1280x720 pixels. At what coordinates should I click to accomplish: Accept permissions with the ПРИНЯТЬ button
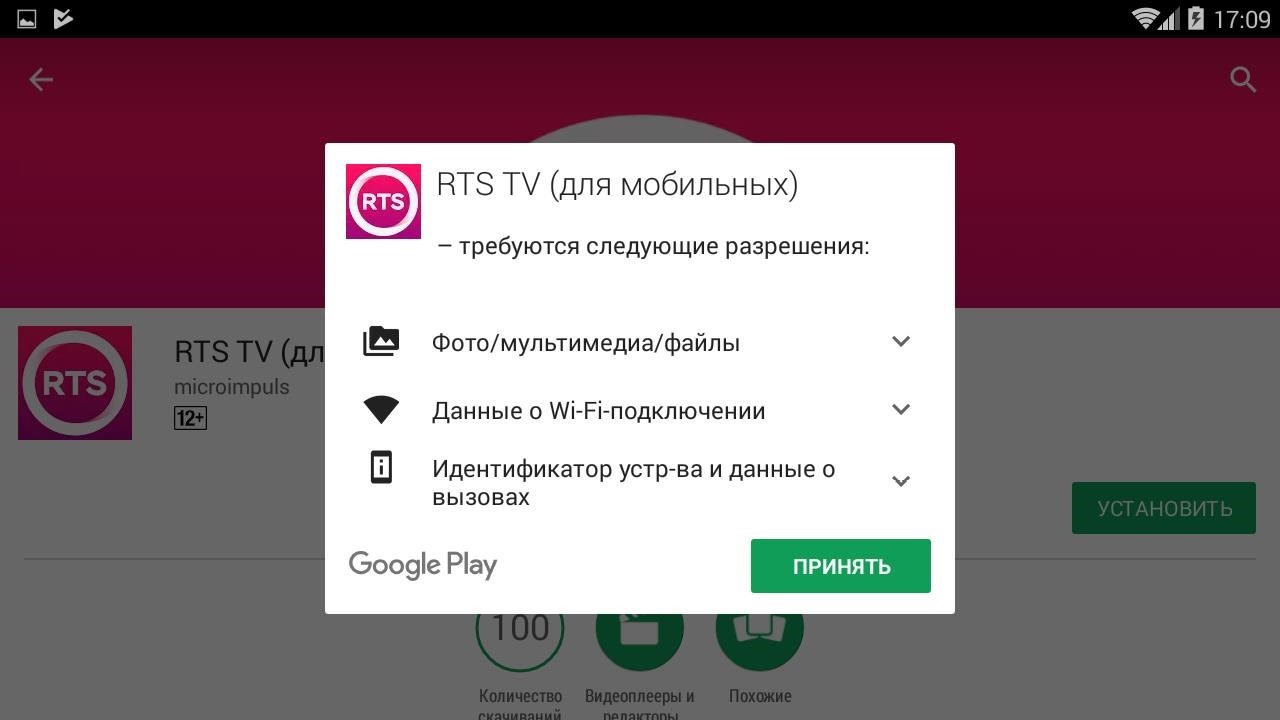[840, 566]
